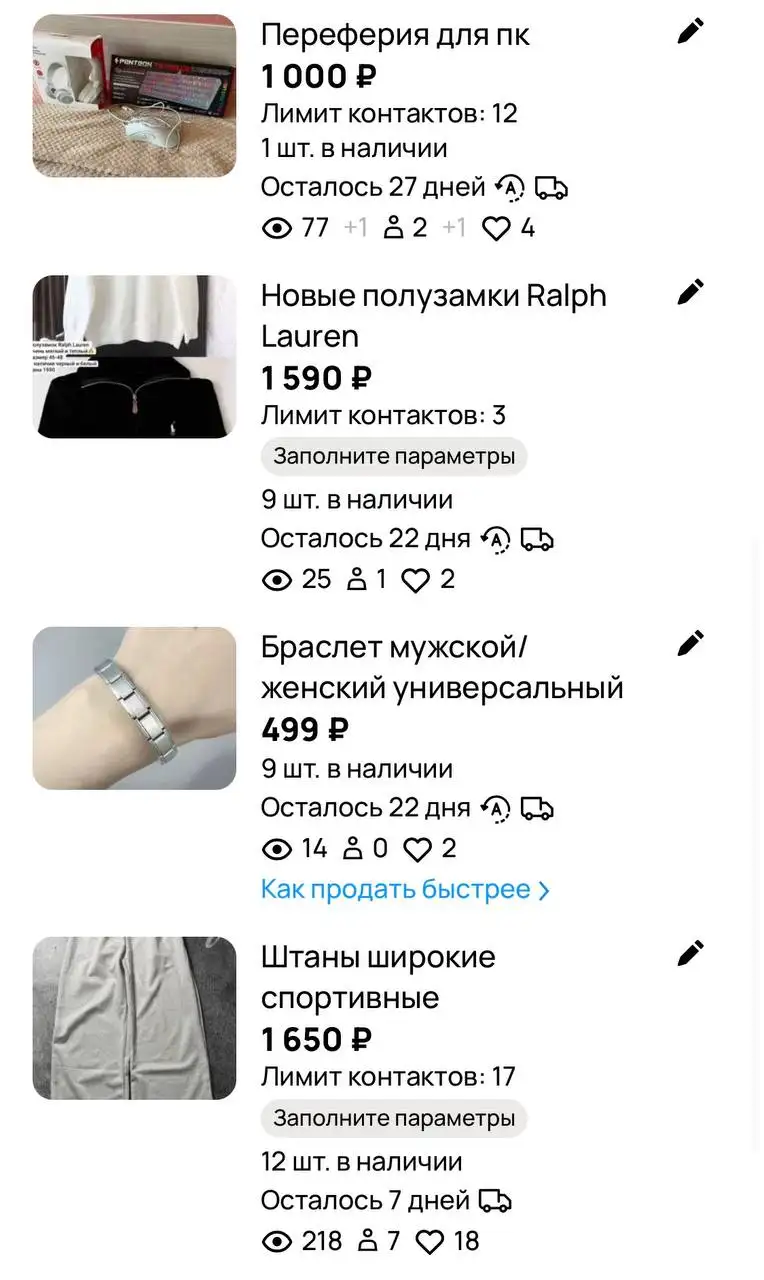Screen dimensions: 764x1280
Task: Select the autopublish icon on Ralph Lauren listing
Action: [494, 539]
